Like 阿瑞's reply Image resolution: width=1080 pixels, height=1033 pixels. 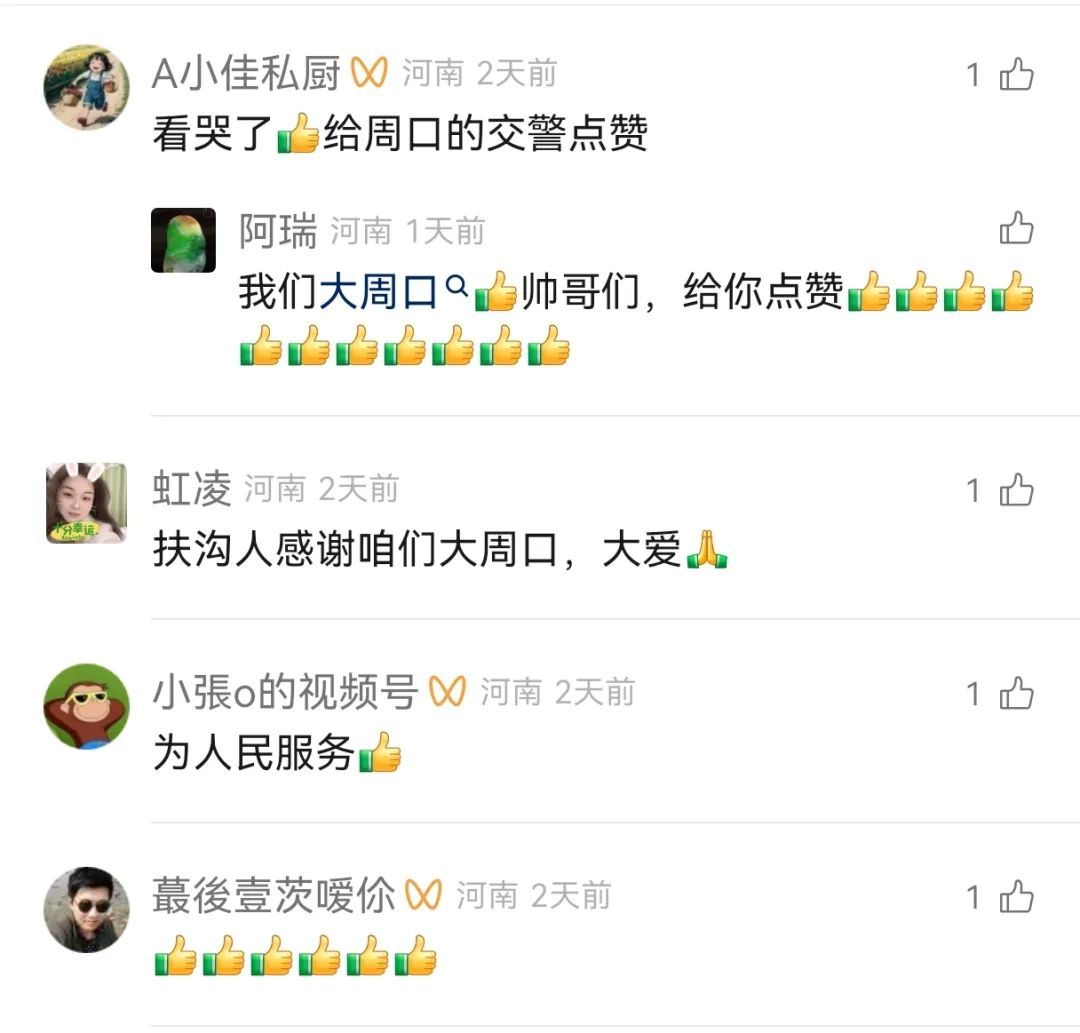click(1016, 229)
